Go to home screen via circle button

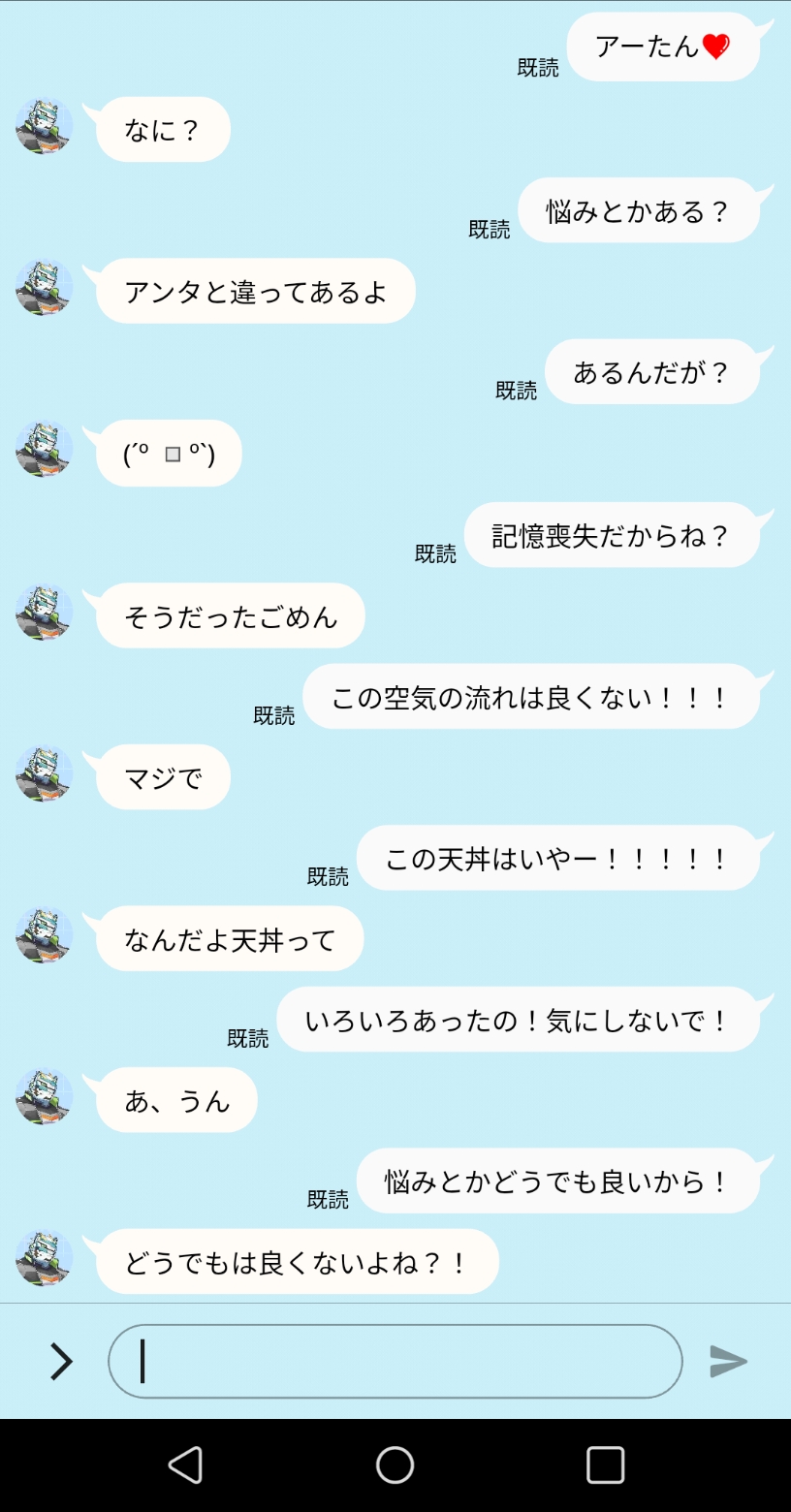395,1465
